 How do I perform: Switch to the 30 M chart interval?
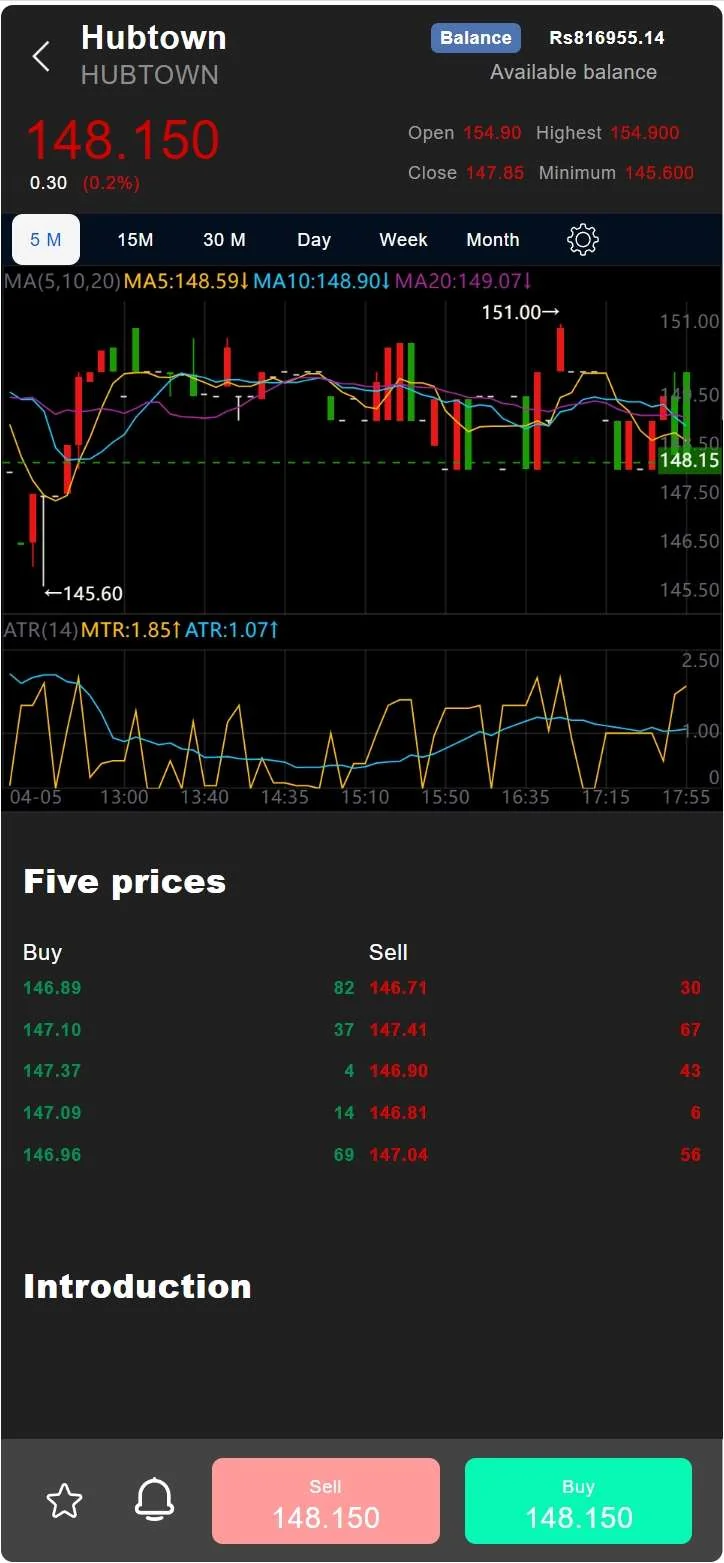(x=224, y=240)
